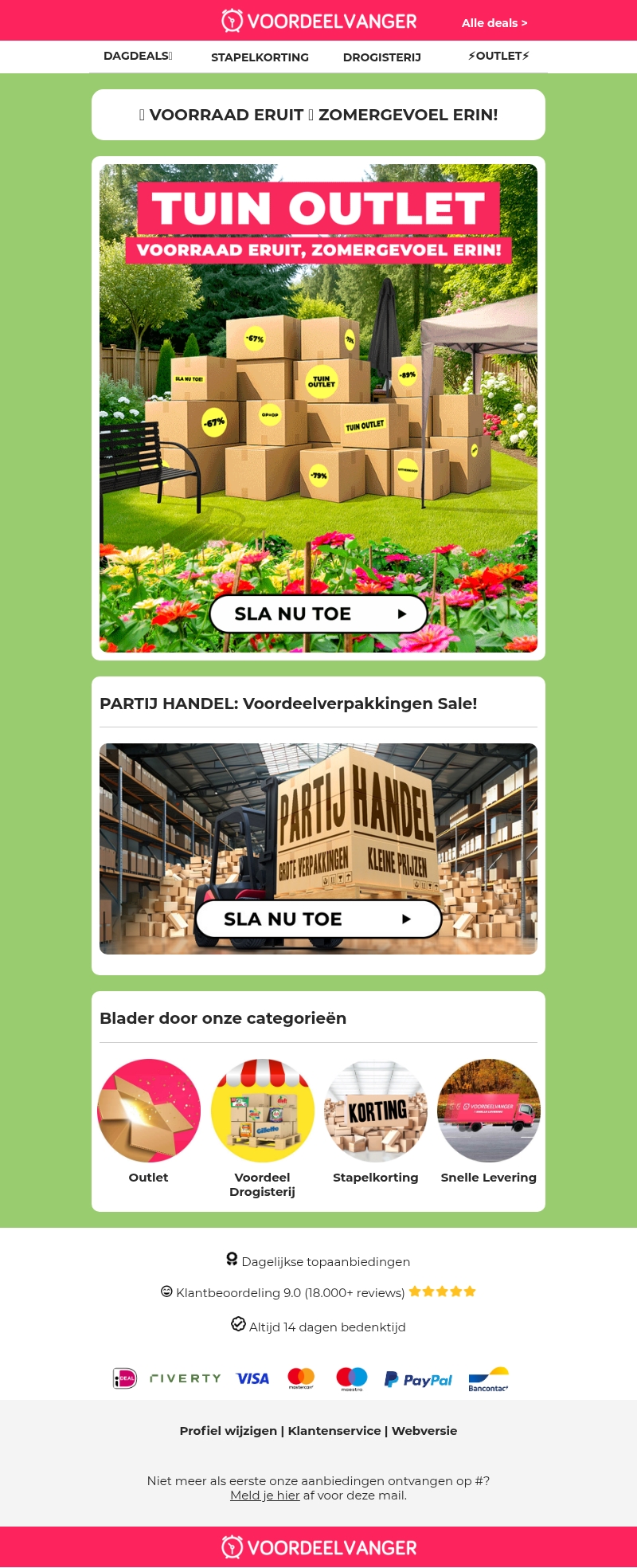Tap SLA NU TOE on Tuin Outlet banner
This screenshot has width=637, height=1568.
(x=318, y=613)
